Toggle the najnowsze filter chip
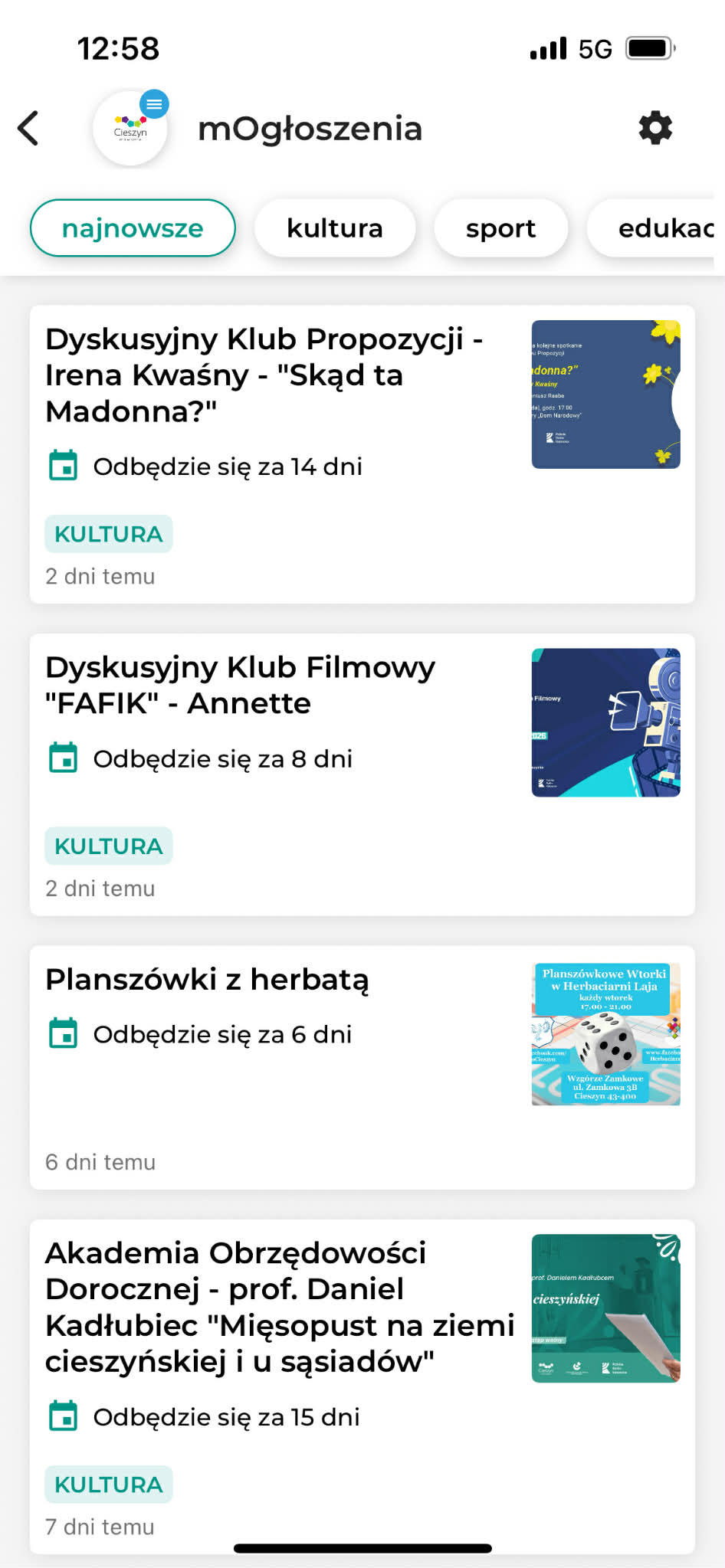The height and width of the screenshot is (1568, 725). click(x=132, y=228)
